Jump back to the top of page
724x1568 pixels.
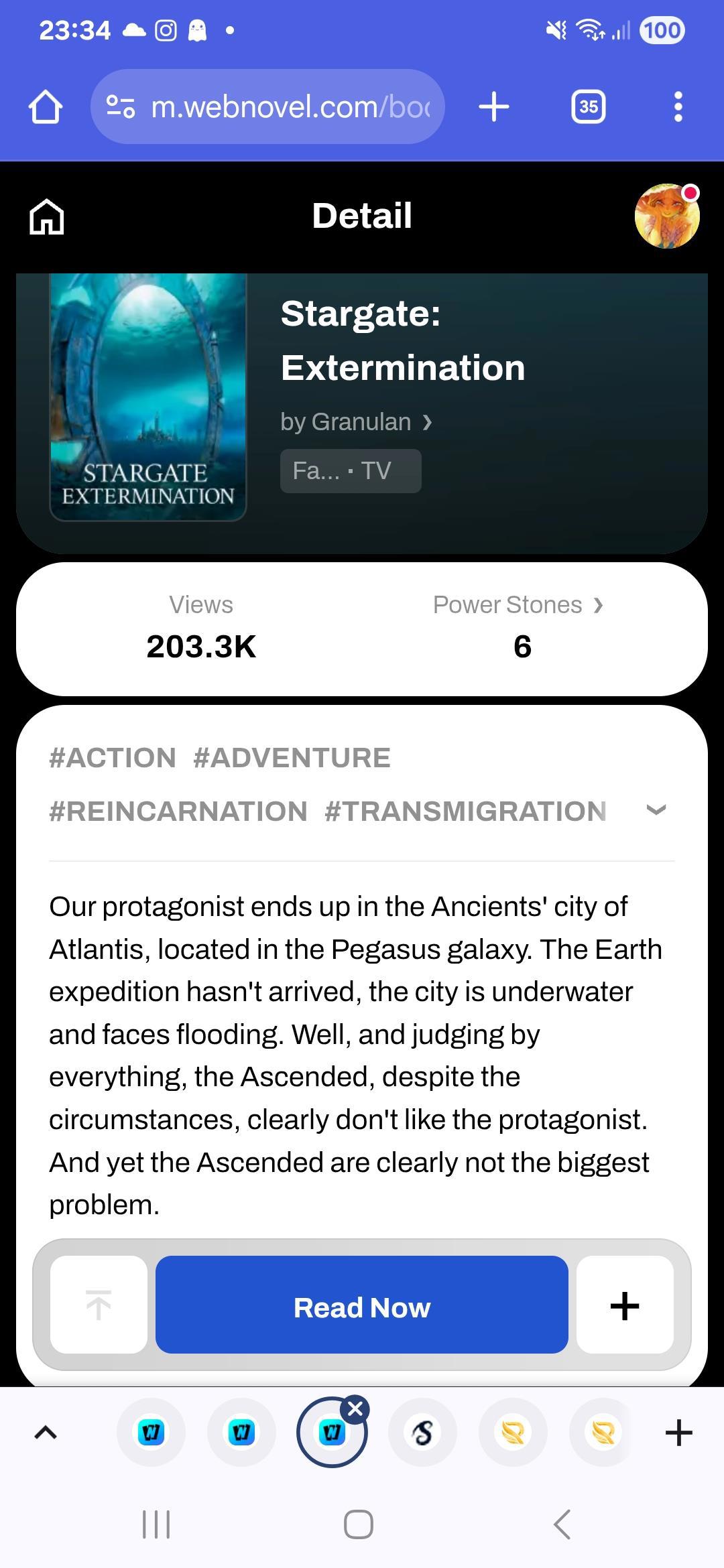tap(99, 1306)
